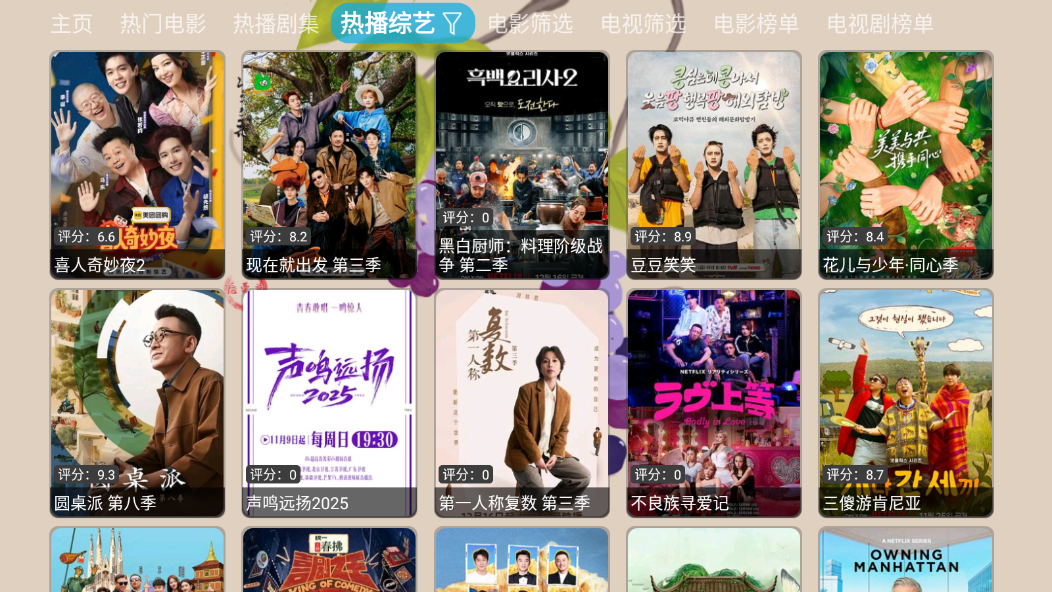This screenshot has height=592, width=1052.
Task: View the show 不良族寻爱记
Action: coord(714,403)
